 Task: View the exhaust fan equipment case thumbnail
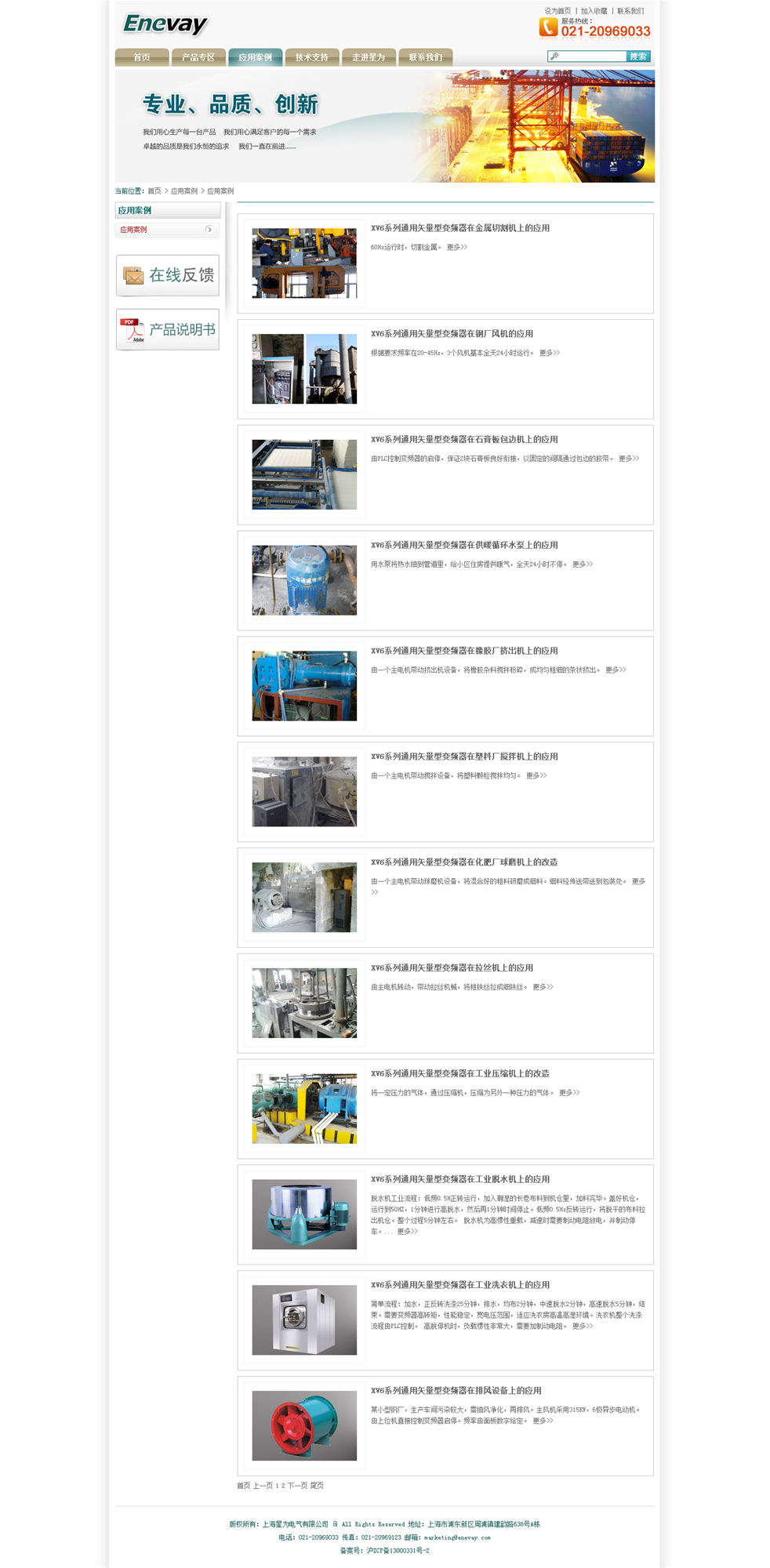(x=304, y=1425)
